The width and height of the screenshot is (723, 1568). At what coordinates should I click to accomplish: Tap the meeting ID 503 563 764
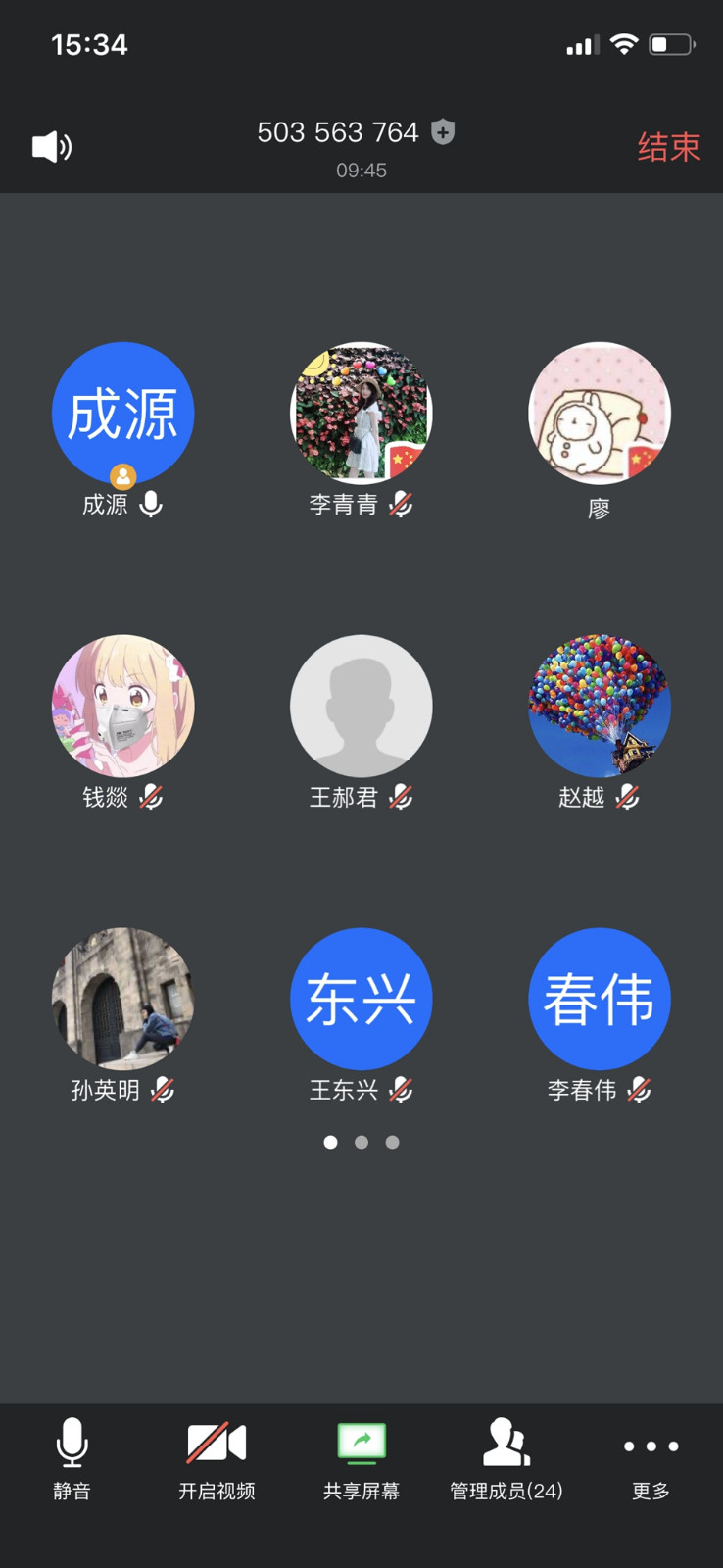tap(337, 132)
